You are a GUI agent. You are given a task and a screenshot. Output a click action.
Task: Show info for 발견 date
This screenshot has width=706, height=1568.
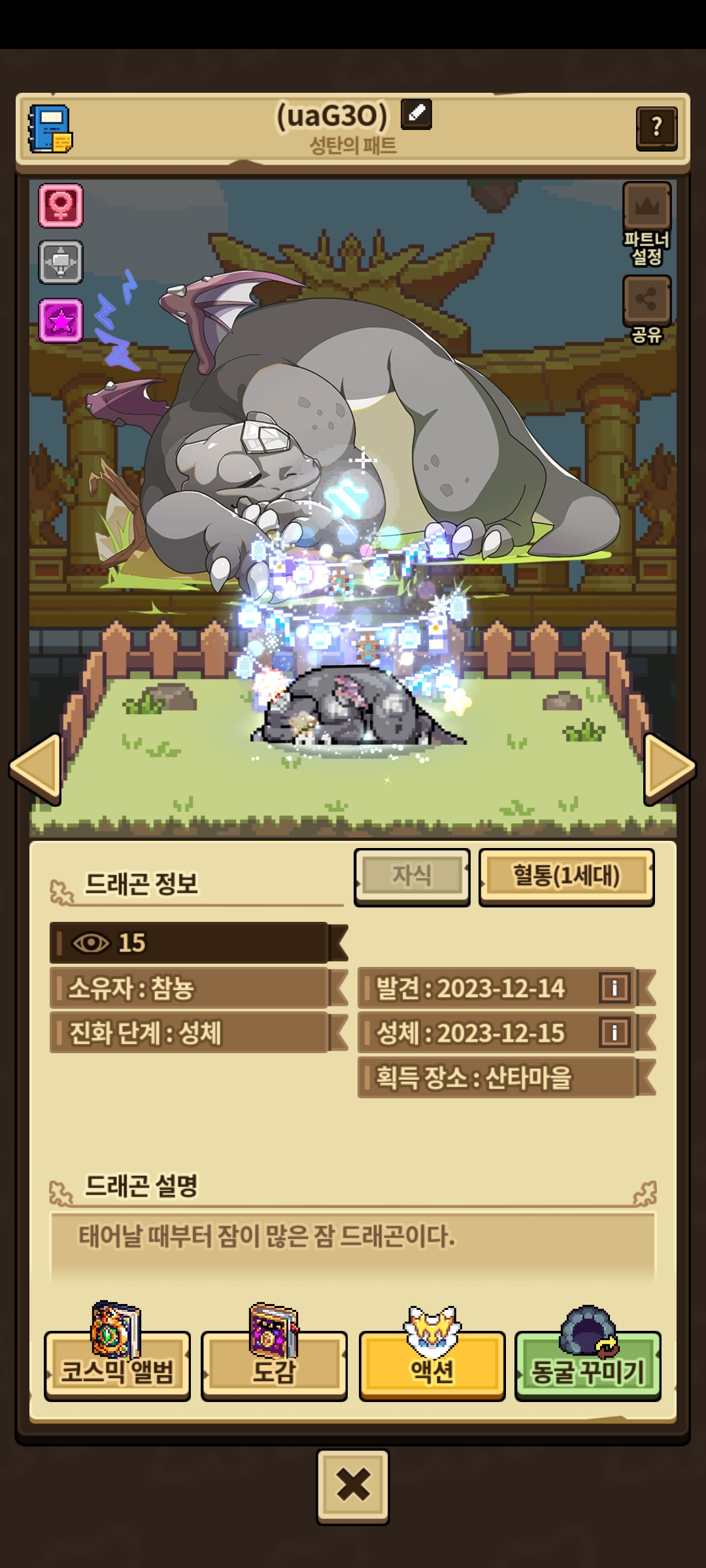[x=614, y=987]
